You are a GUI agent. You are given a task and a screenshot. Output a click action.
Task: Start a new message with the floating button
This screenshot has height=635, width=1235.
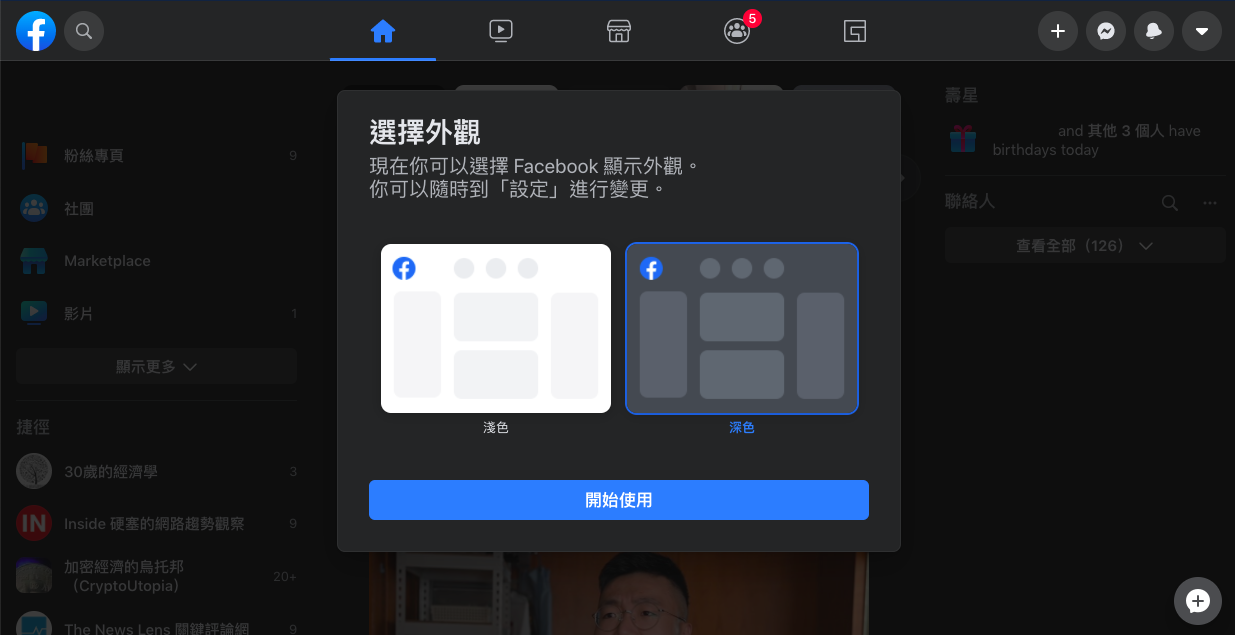click(1197, 601)
